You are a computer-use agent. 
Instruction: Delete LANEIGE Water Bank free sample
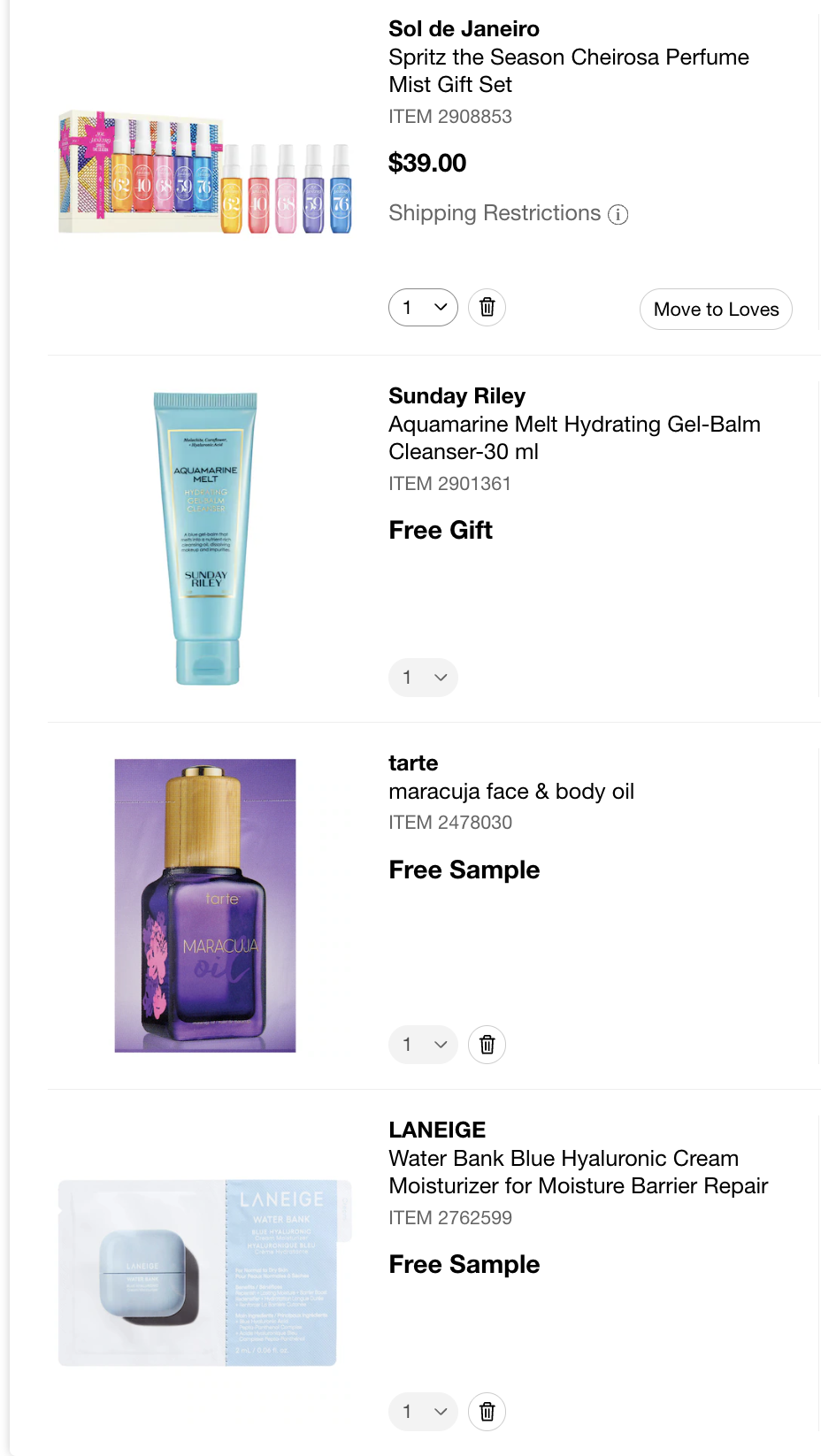click(x=487, y=1412)
